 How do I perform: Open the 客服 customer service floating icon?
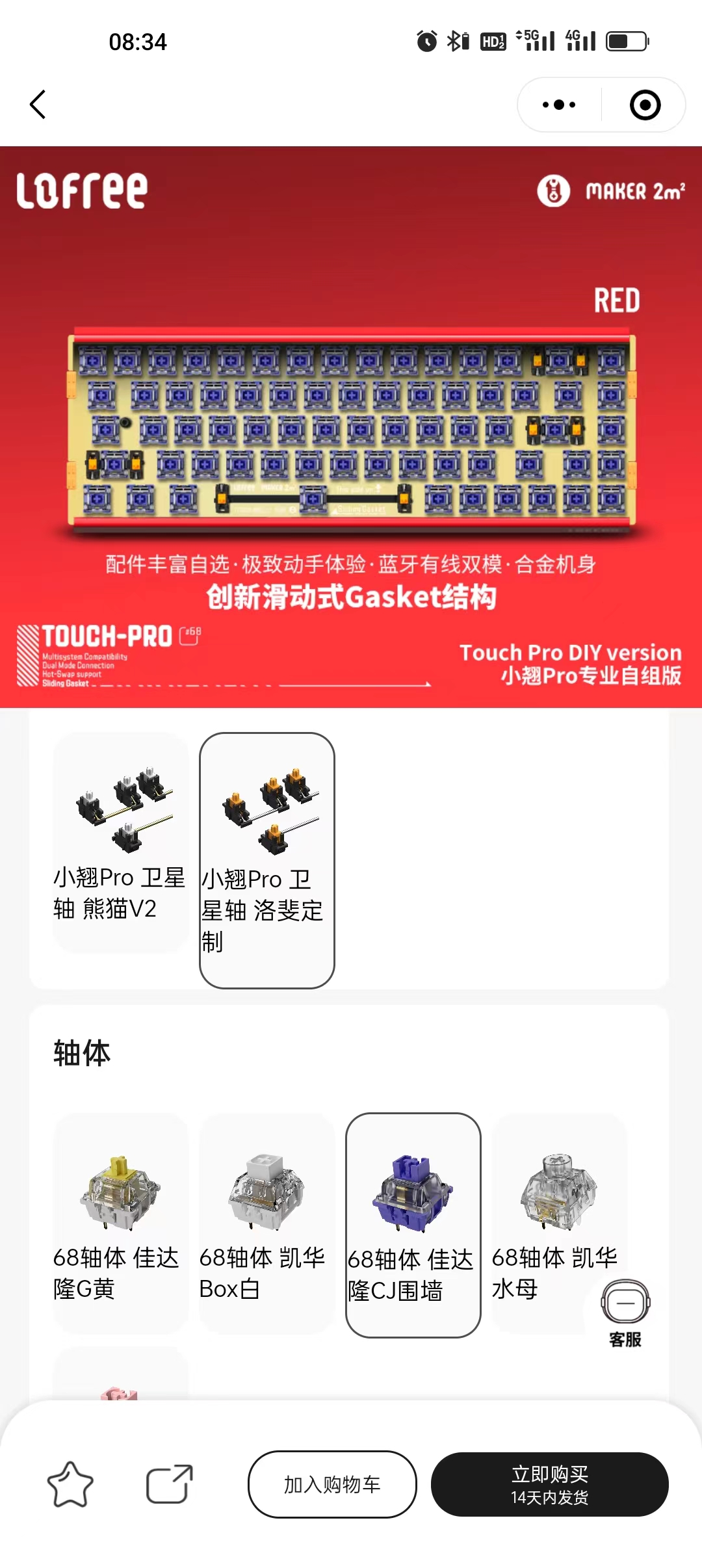click(x=625, y=1307)
